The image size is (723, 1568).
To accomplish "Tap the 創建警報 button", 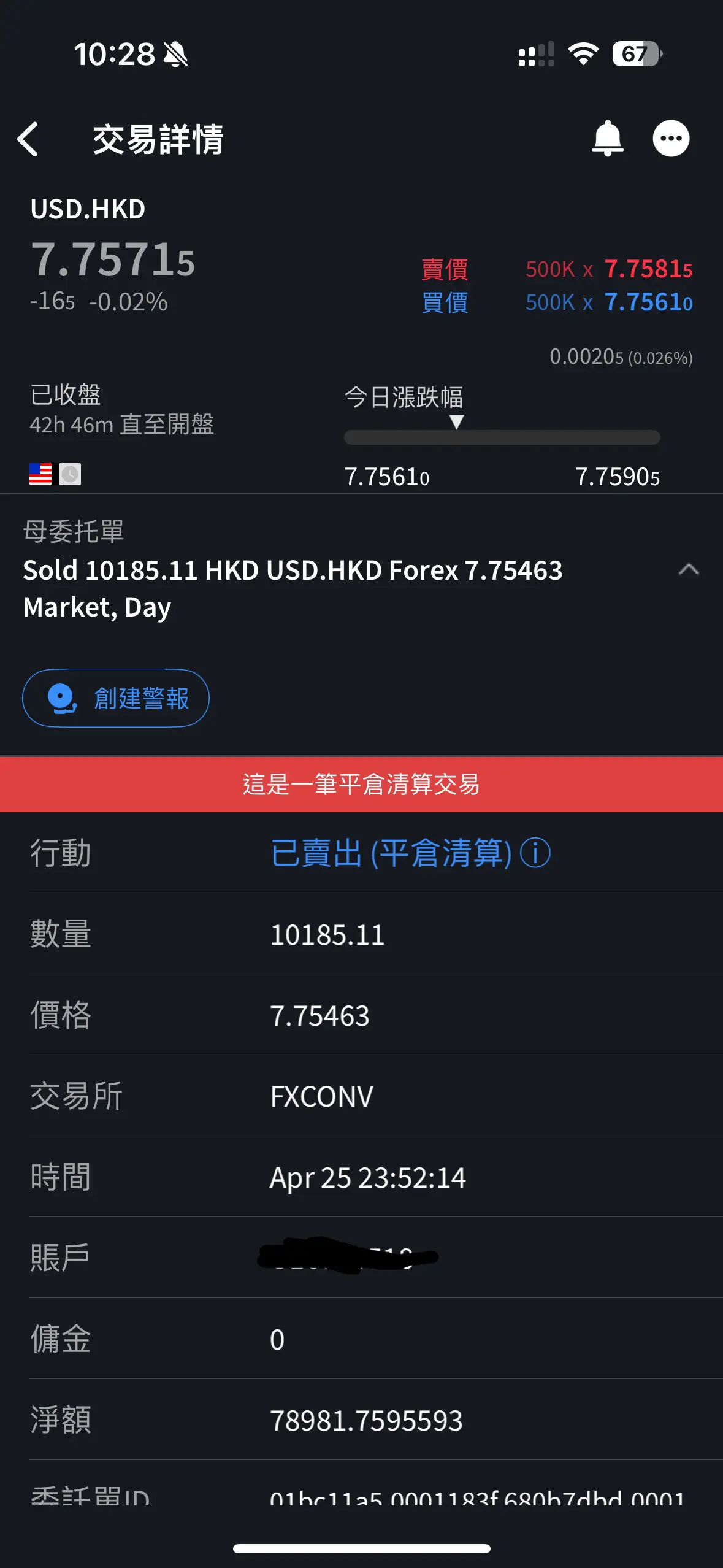I will pyautogui.click(x=116, y=698).
